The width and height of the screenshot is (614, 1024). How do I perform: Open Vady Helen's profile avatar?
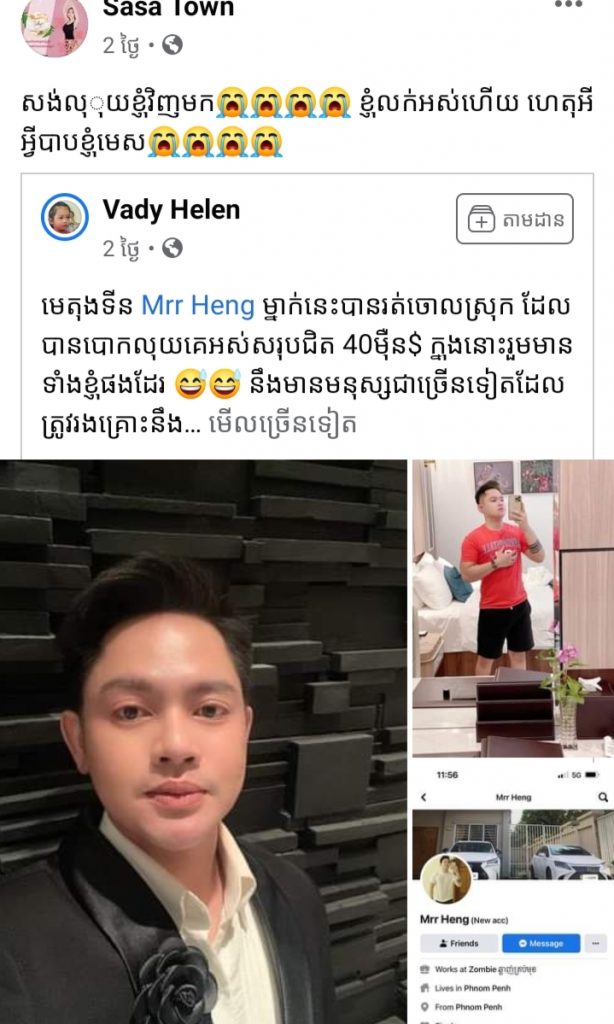pos(65,217)
